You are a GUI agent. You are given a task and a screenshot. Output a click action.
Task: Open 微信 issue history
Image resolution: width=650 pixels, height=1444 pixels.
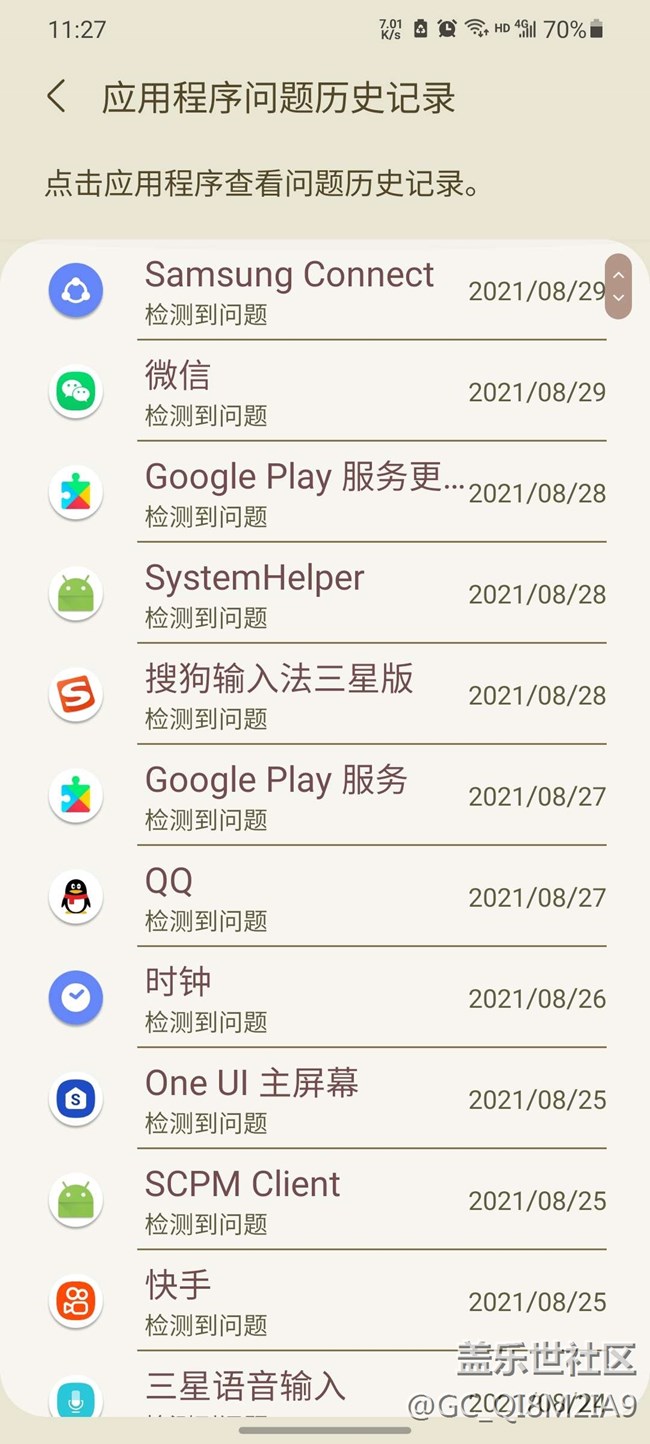click(325, 392)
